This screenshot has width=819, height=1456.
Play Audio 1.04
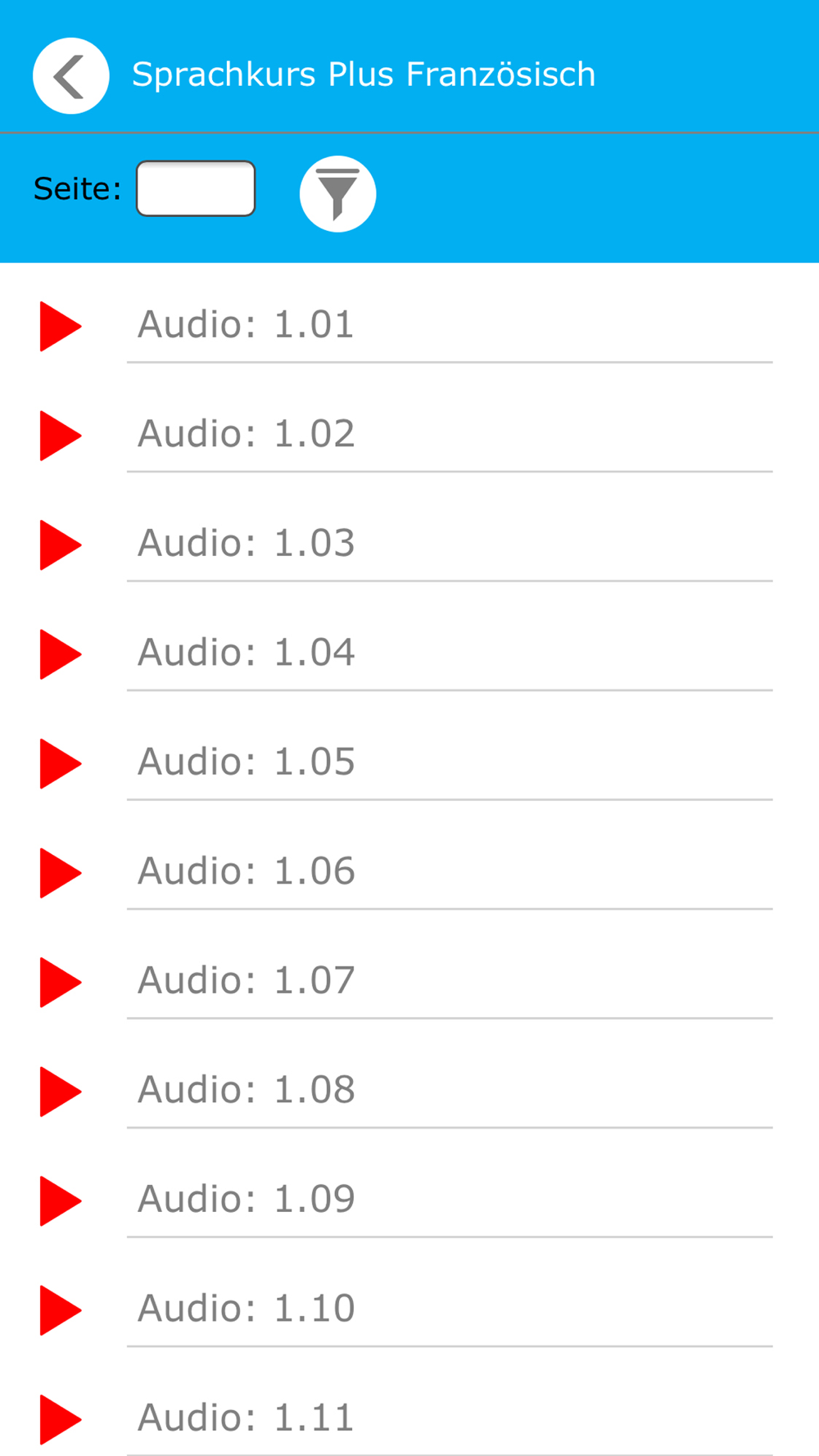tap(61, 654)
